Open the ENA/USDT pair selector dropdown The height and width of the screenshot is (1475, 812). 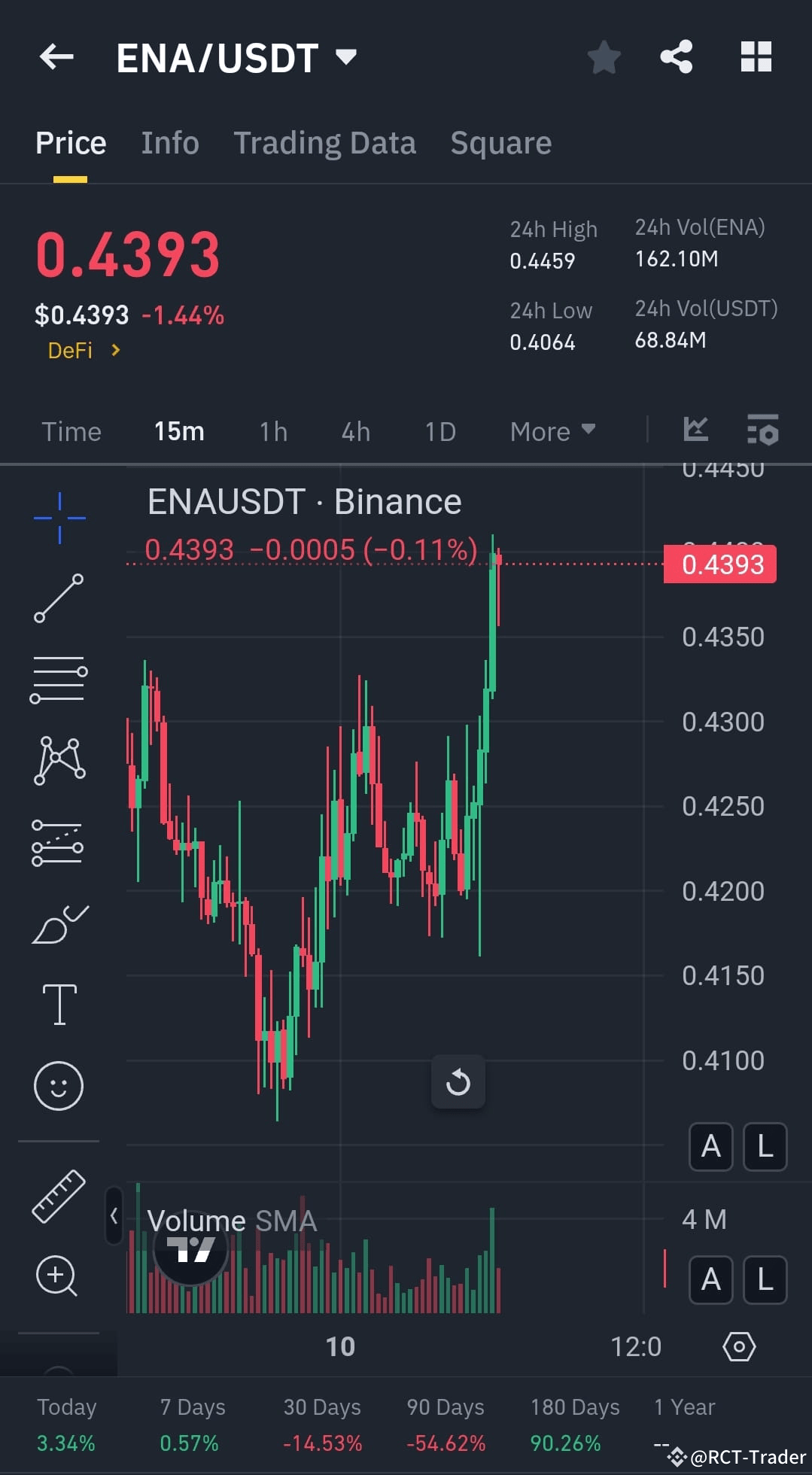coord(236,56)
